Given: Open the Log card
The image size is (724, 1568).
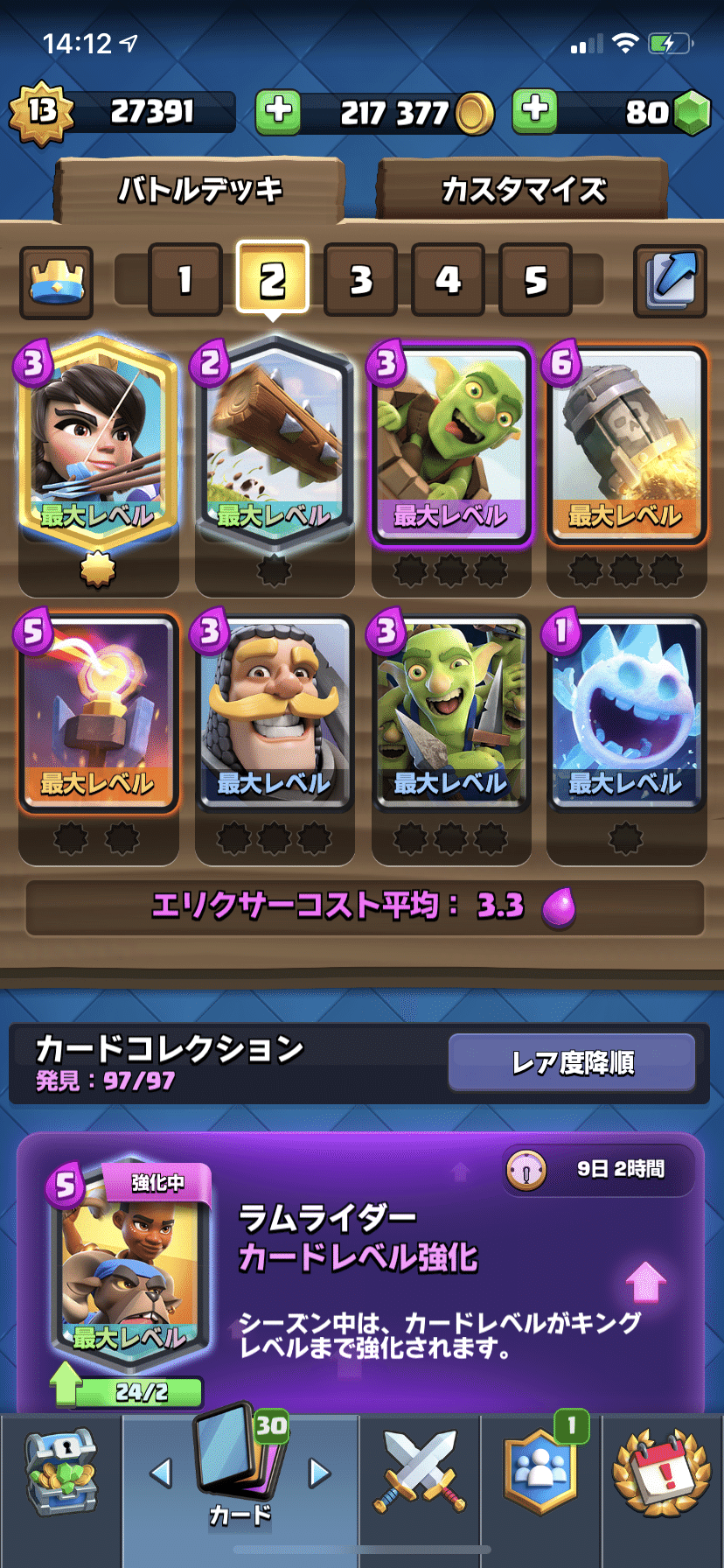Looking at the screenshot, I should [274, 442].
